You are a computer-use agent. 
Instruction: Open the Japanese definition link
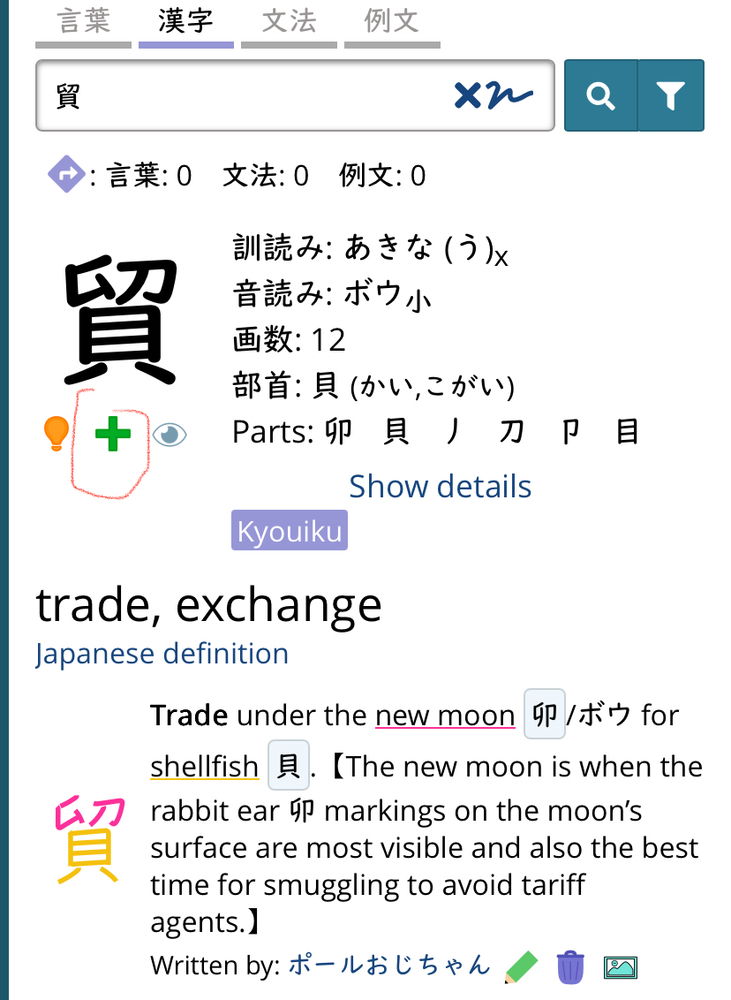coord(162,654)
